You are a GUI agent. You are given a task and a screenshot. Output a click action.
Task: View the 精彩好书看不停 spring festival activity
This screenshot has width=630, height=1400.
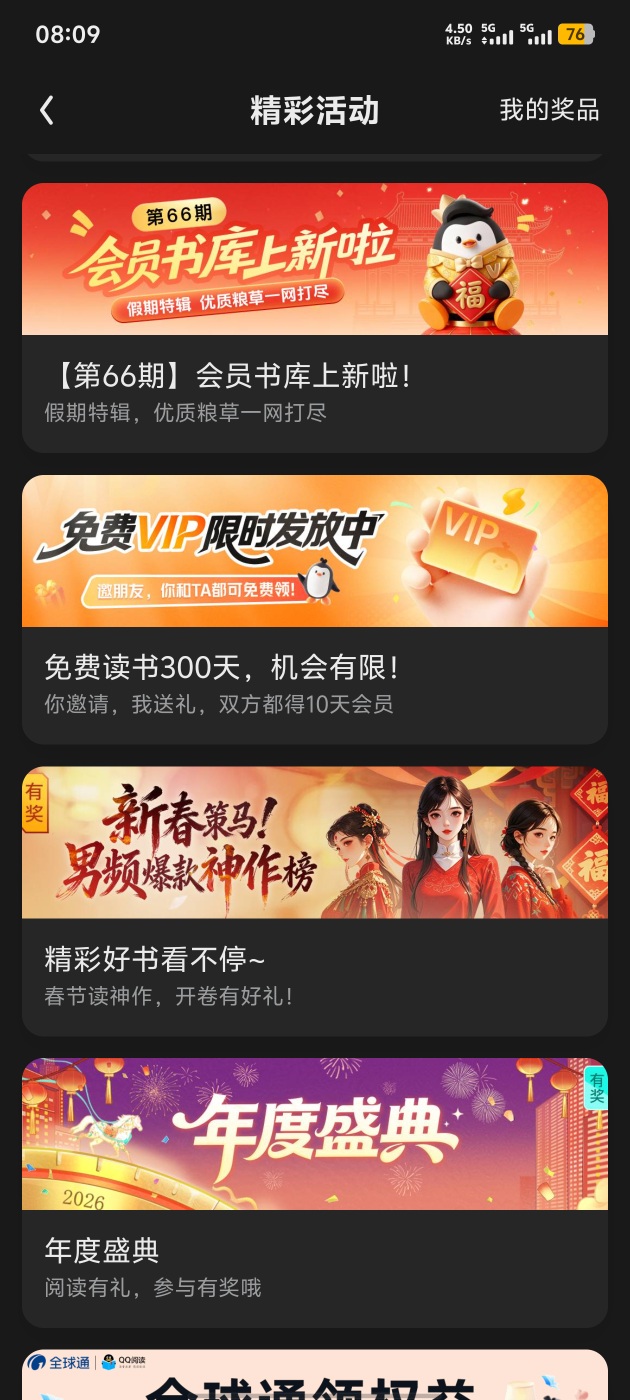coord(315,900)
